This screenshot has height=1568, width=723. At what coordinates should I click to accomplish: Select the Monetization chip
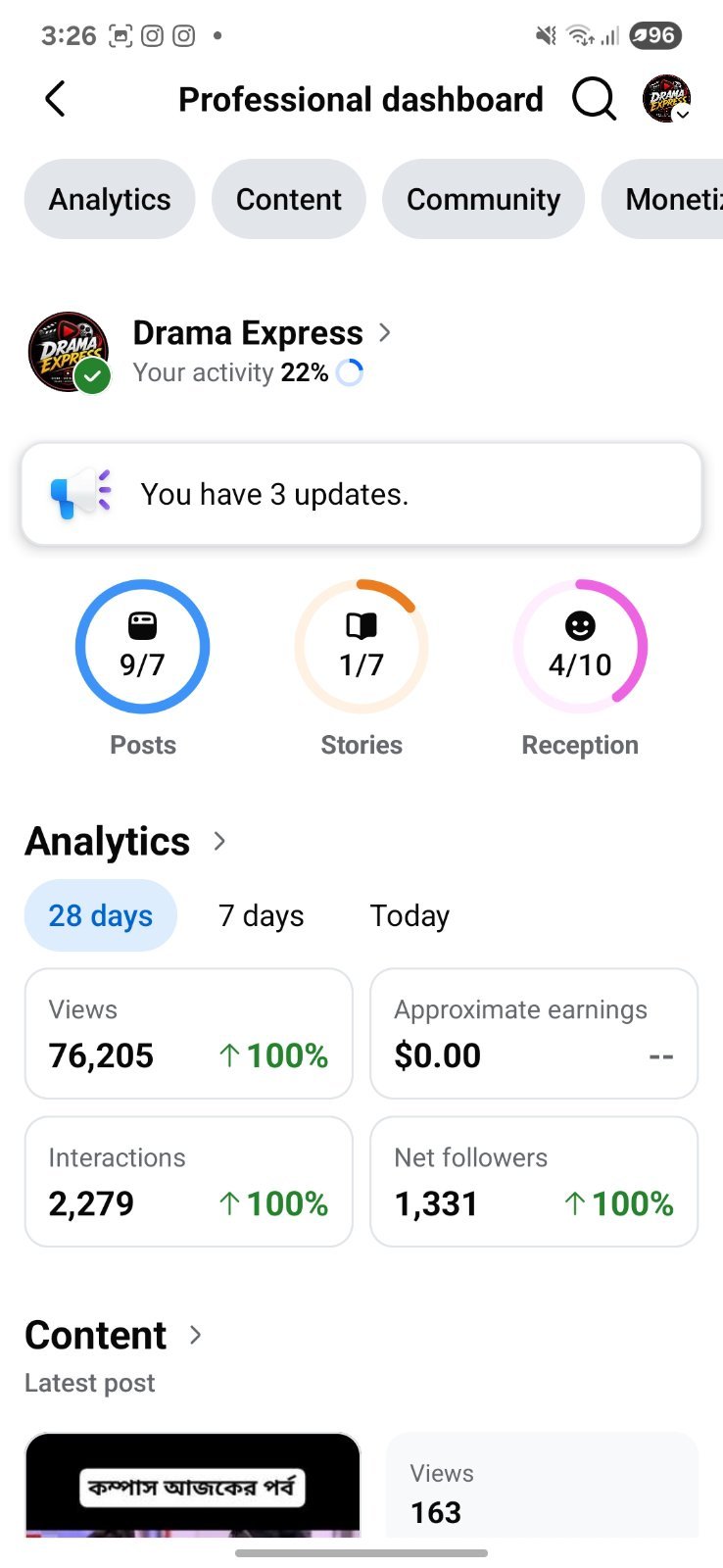tap(662, 199)
